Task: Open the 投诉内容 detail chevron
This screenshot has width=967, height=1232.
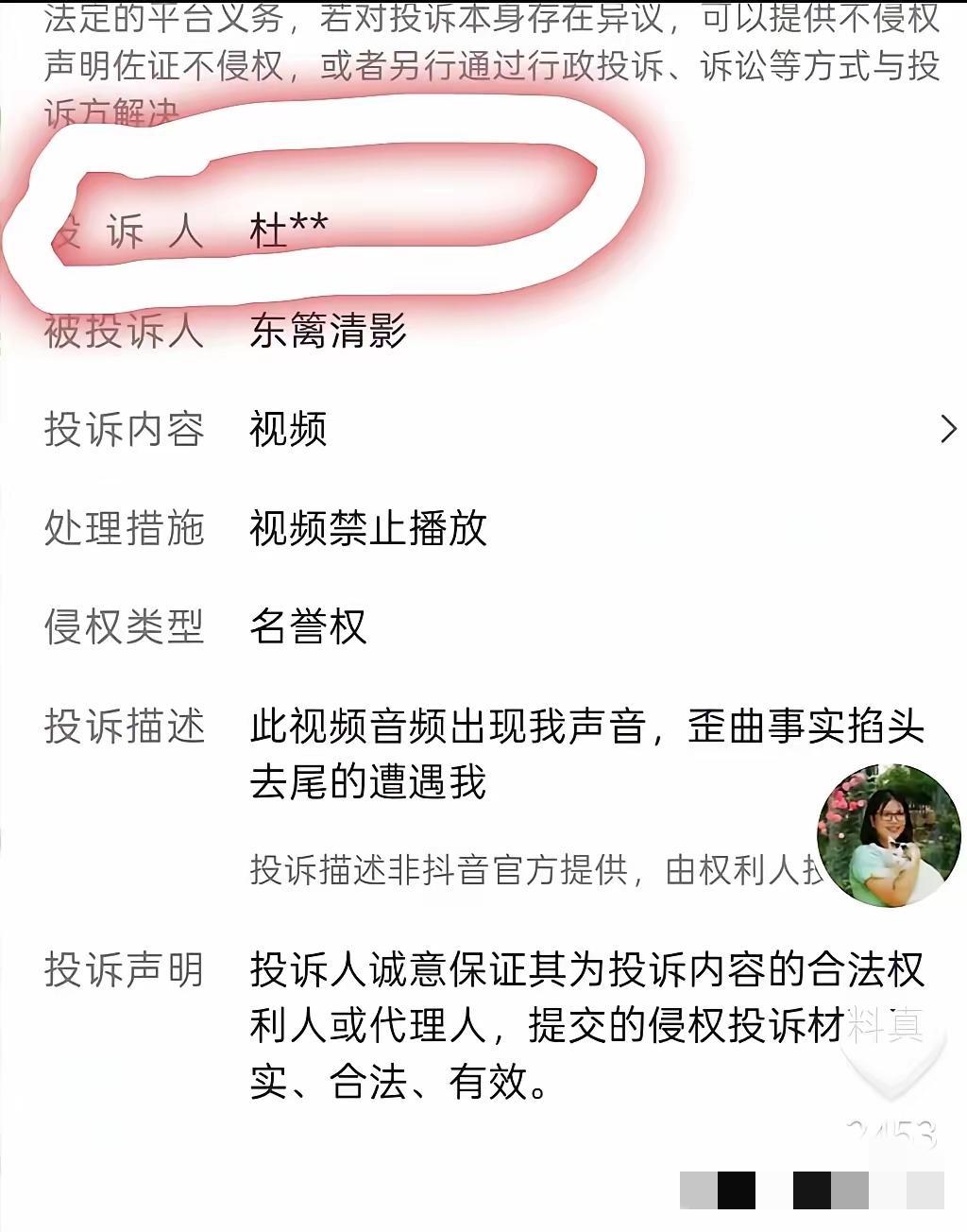Action: [x=951, y=430]
